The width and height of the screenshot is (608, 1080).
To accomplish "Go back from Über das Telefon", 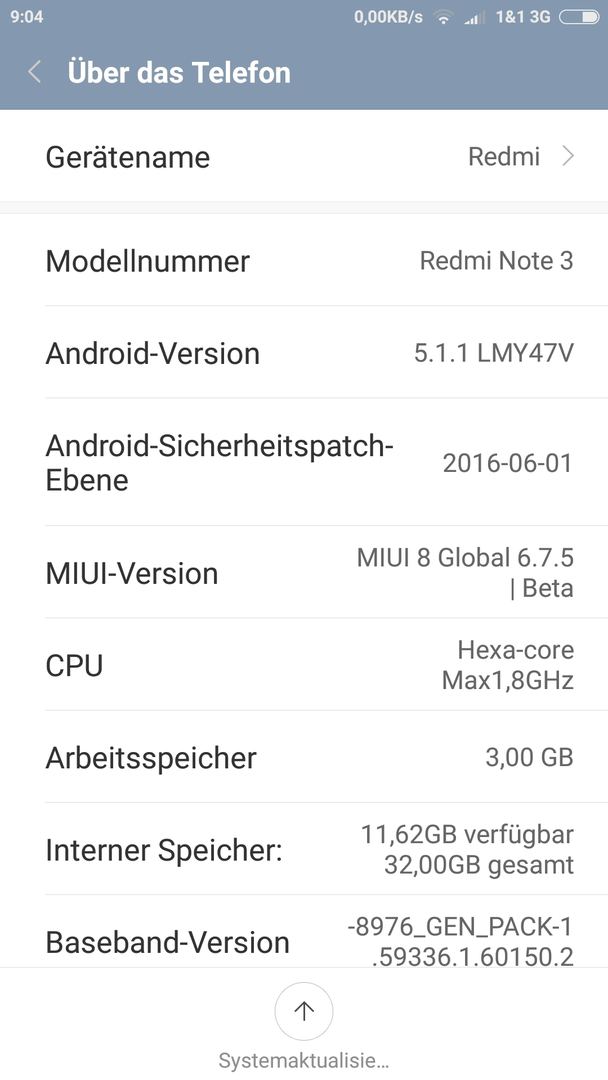I will click(35, 72).
